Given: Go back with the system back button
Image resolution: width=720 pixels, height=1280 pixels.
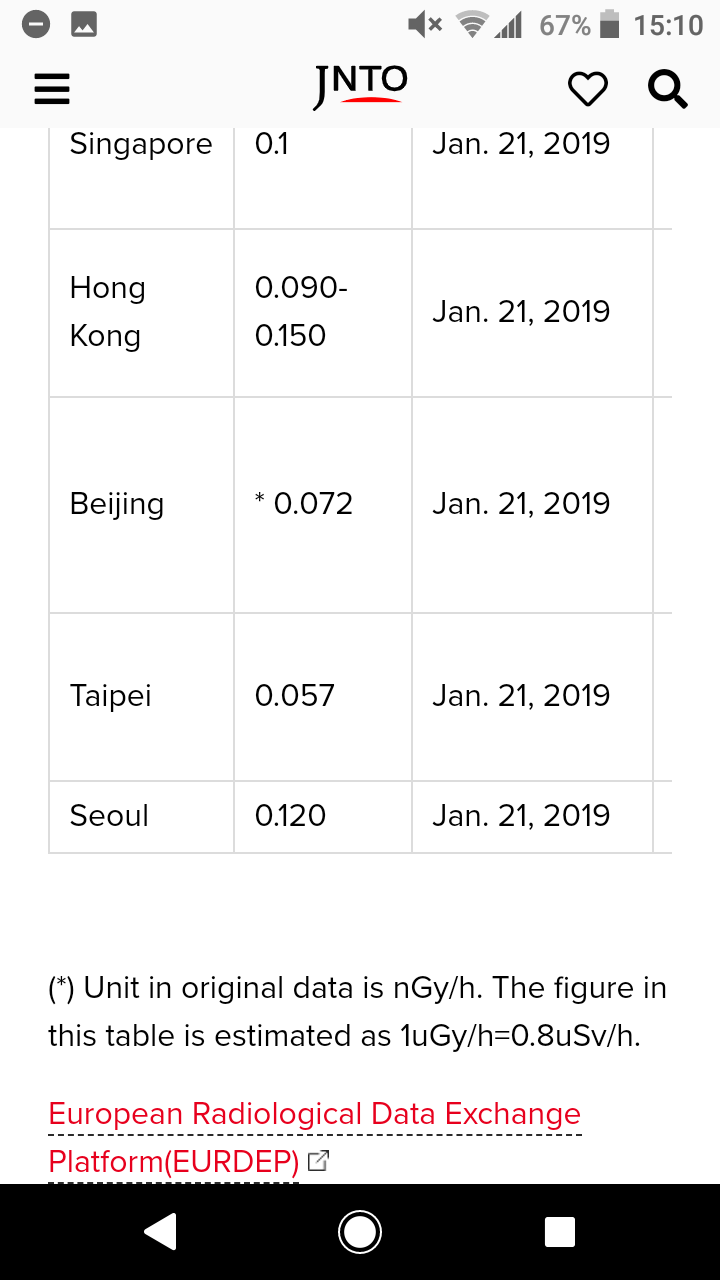Looking at the screenshot, I should (x=161, y=1231).
